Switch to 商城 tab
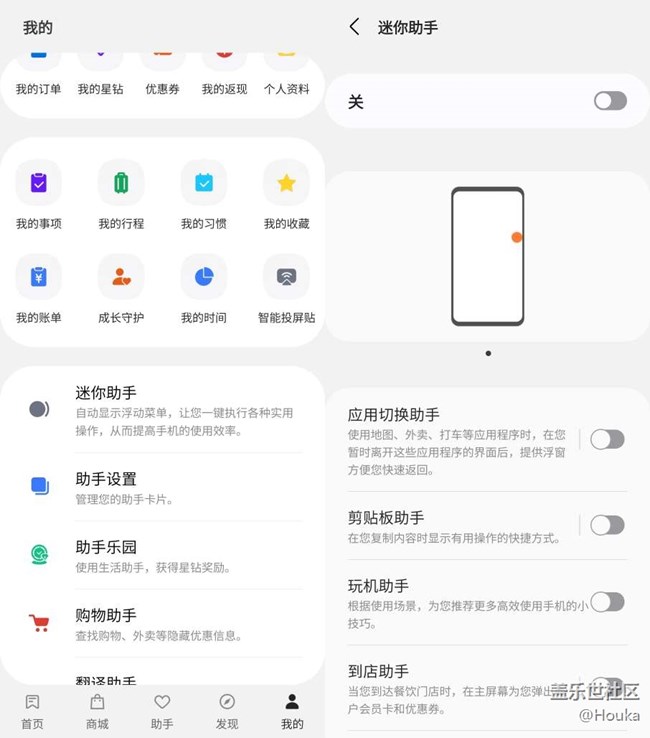This screenshot has height=738, width=650. tap(97, 711)
